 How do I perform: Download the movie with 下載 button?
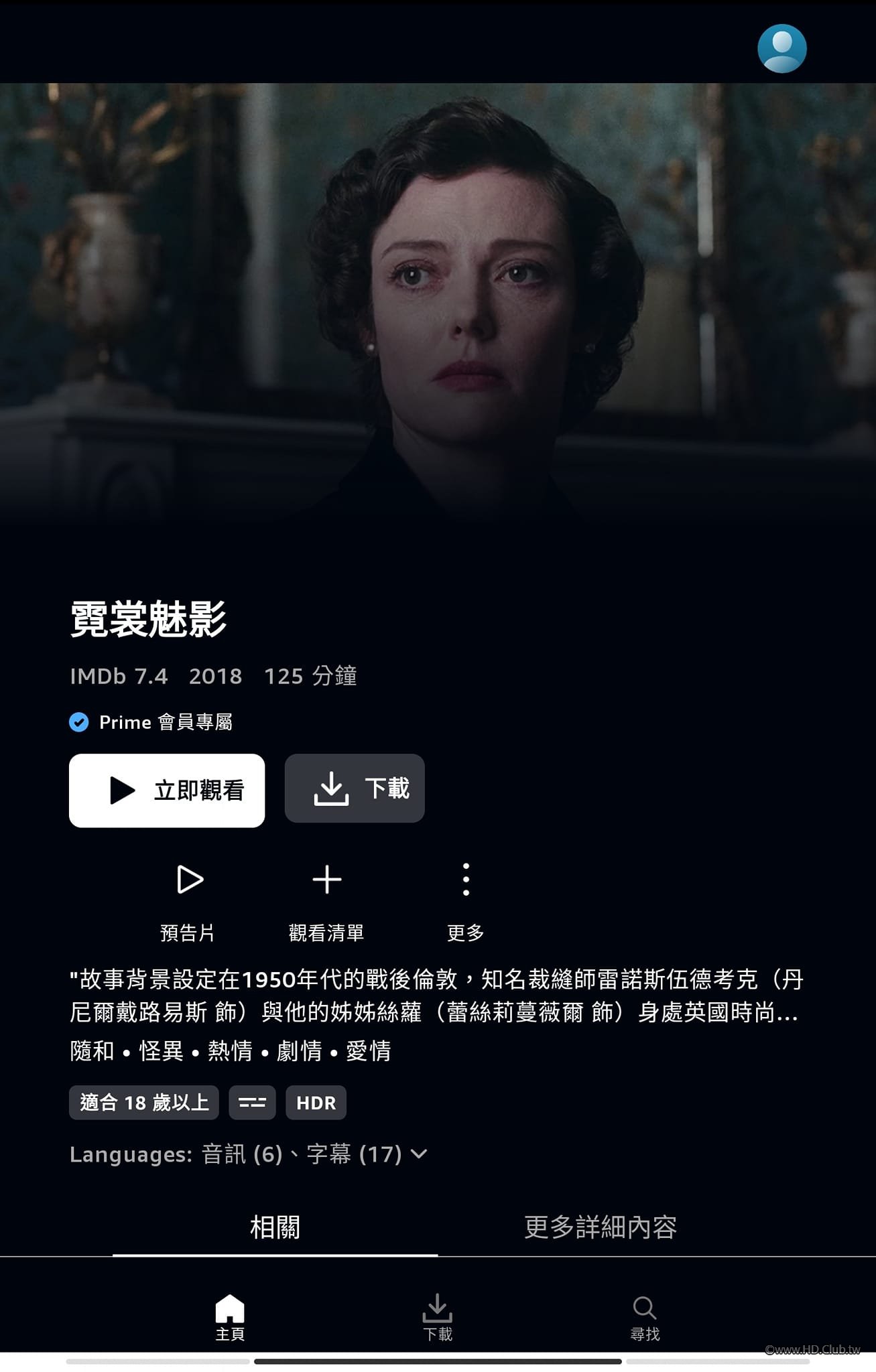355,788
